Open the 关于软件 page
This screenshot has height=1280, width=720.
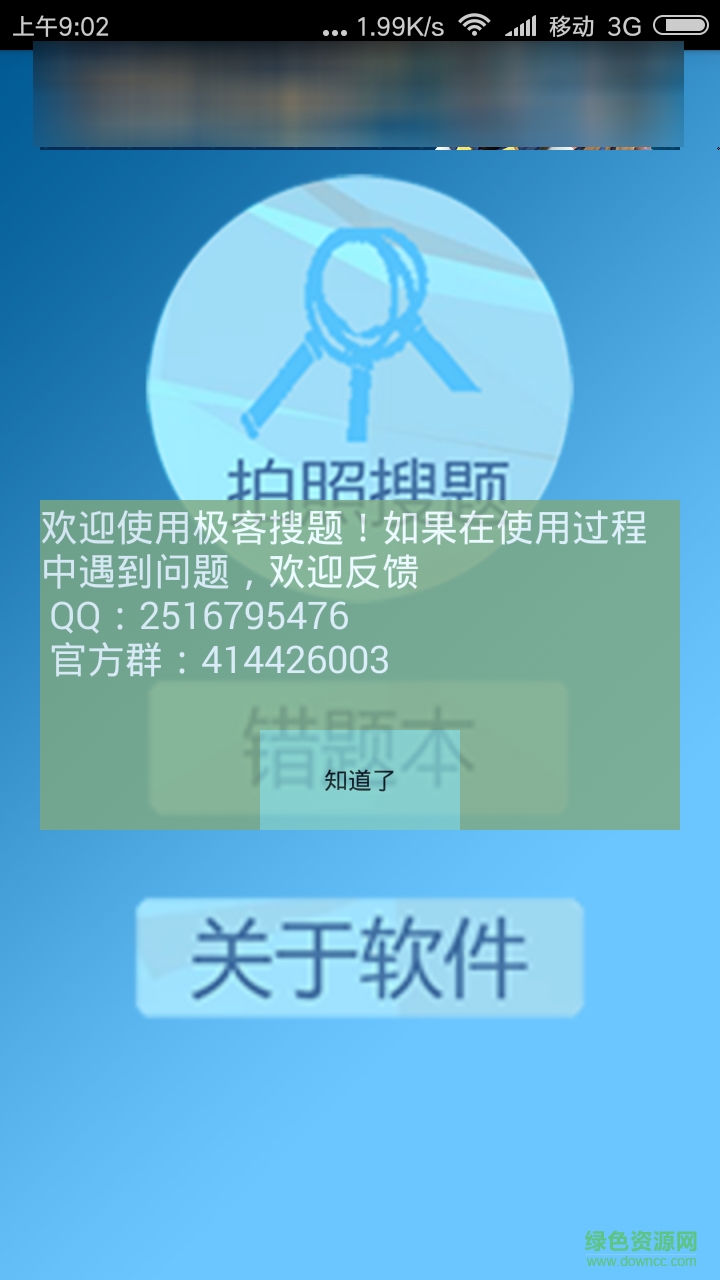click(360, 957)
